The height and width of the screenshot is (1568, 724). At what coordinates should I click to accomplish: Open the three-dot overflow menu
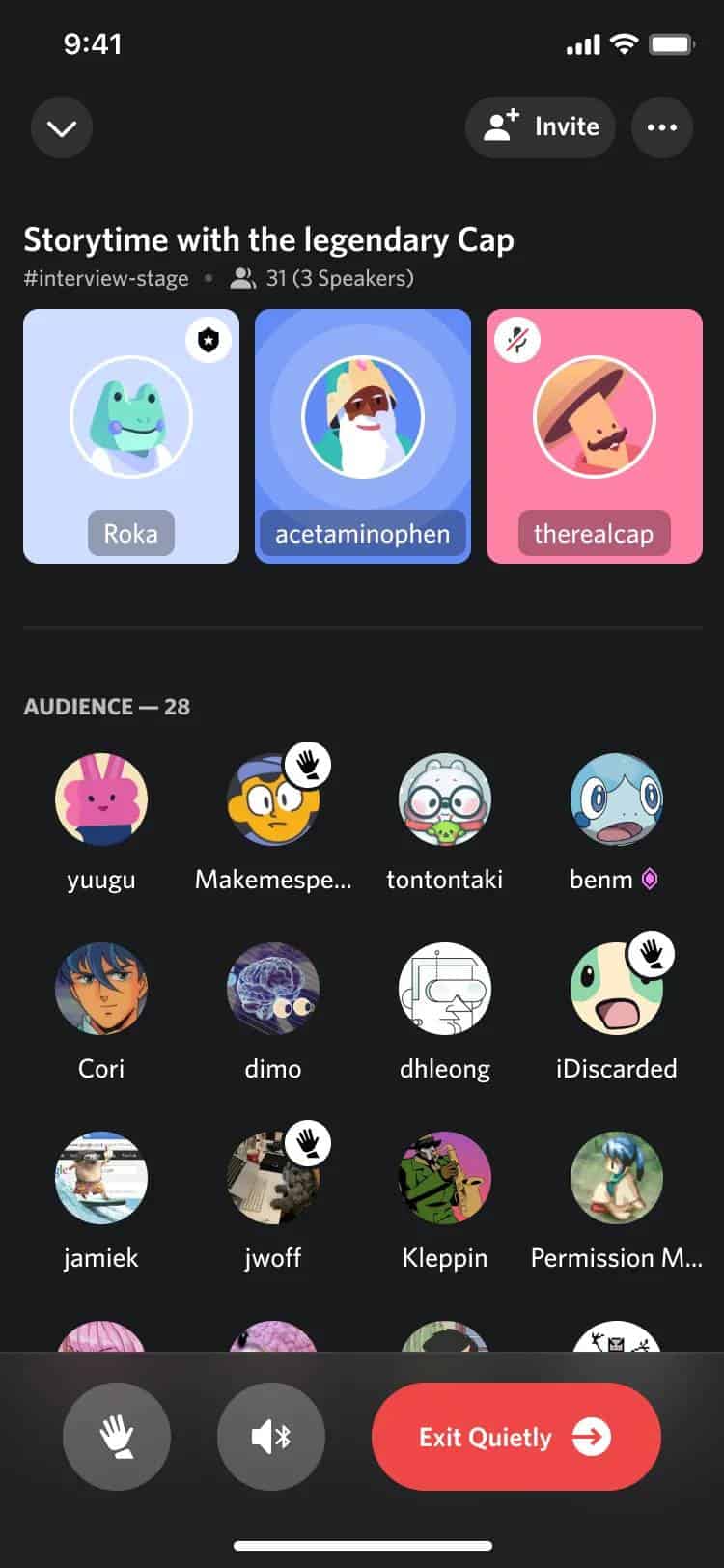[662, 127]
